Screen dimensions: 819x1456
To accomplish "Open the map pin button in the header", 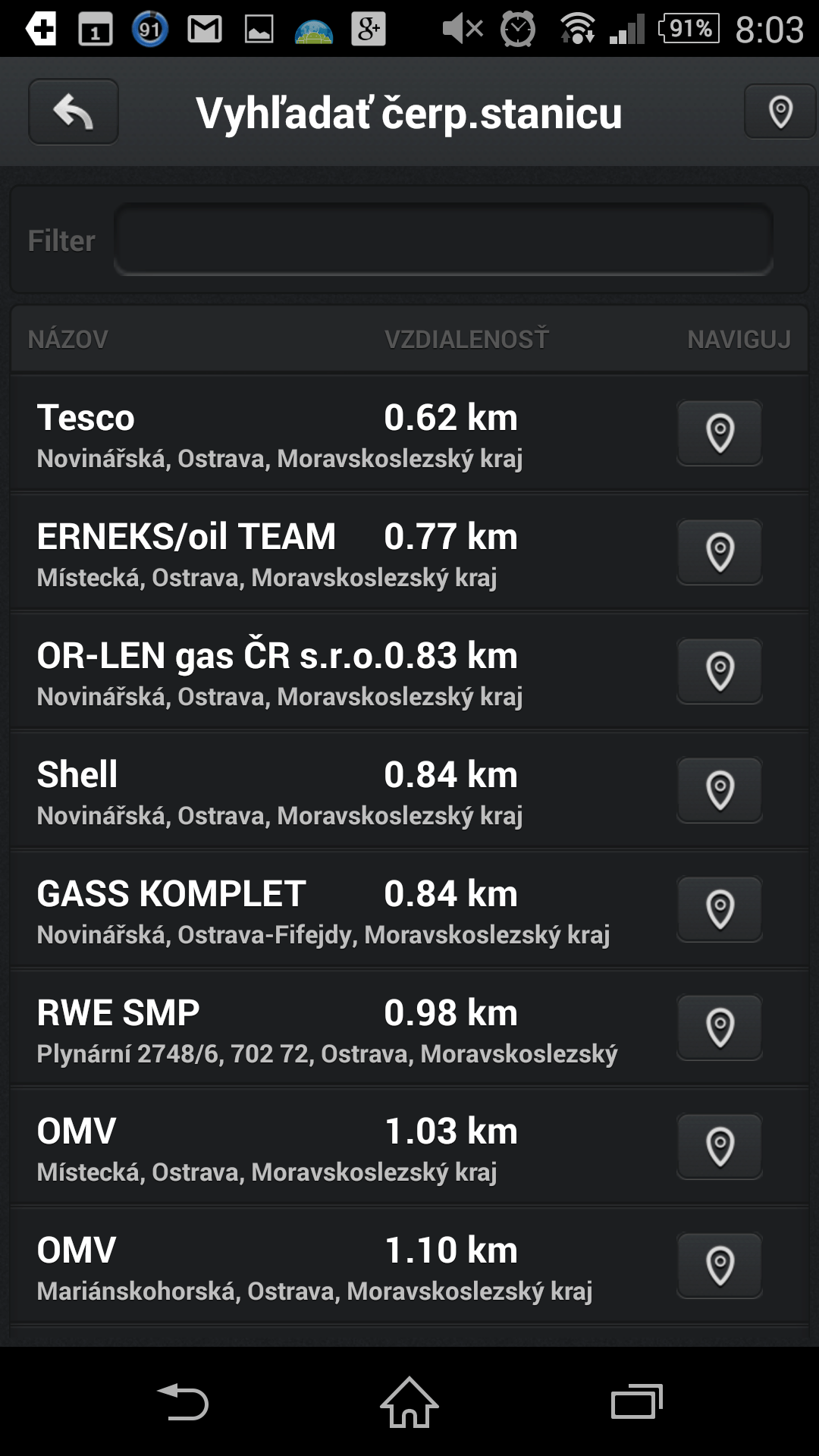I will click(x=780, y=111).
